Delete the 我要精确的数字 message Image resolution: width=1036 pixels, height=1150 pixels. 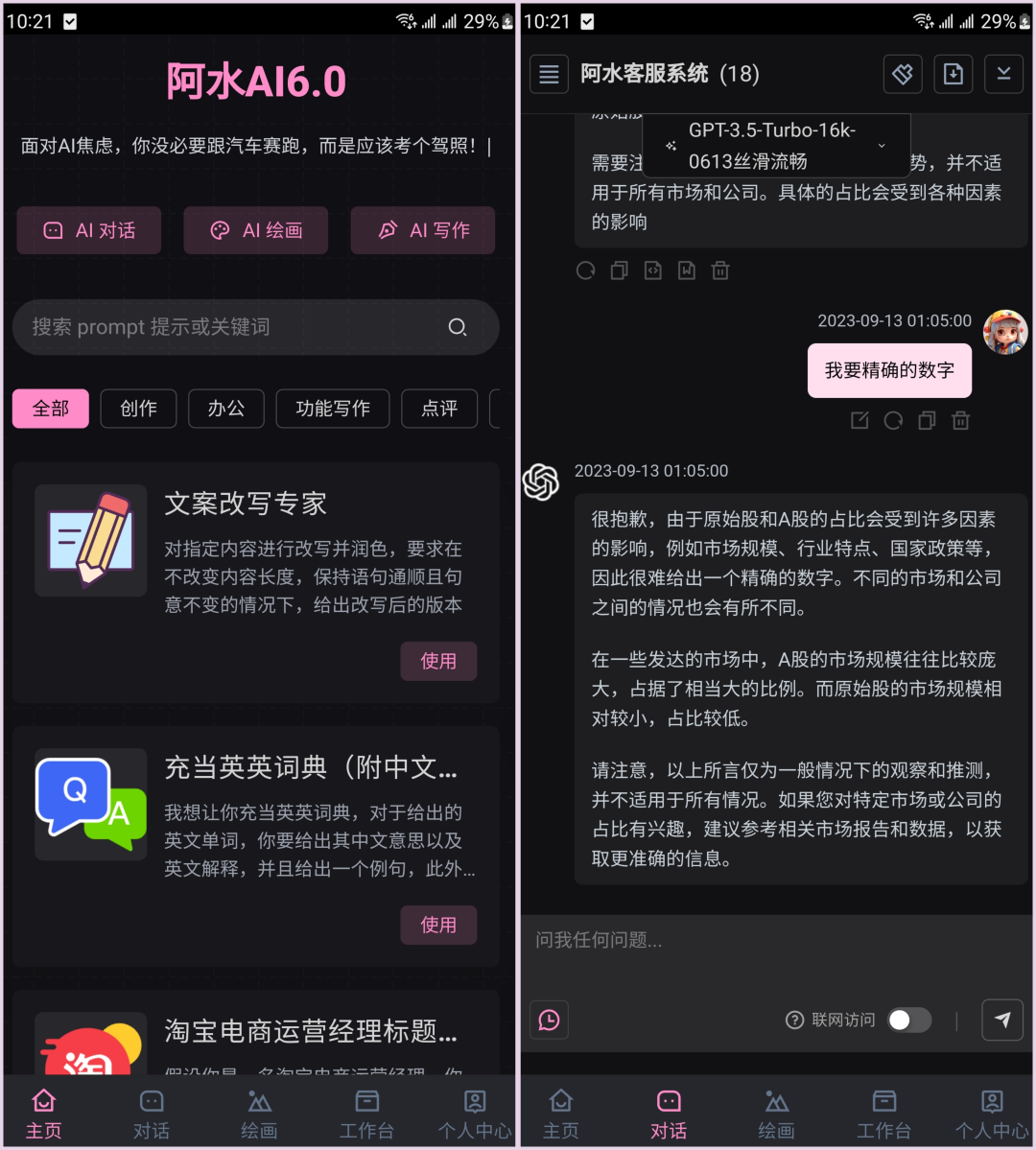[960, 420]
